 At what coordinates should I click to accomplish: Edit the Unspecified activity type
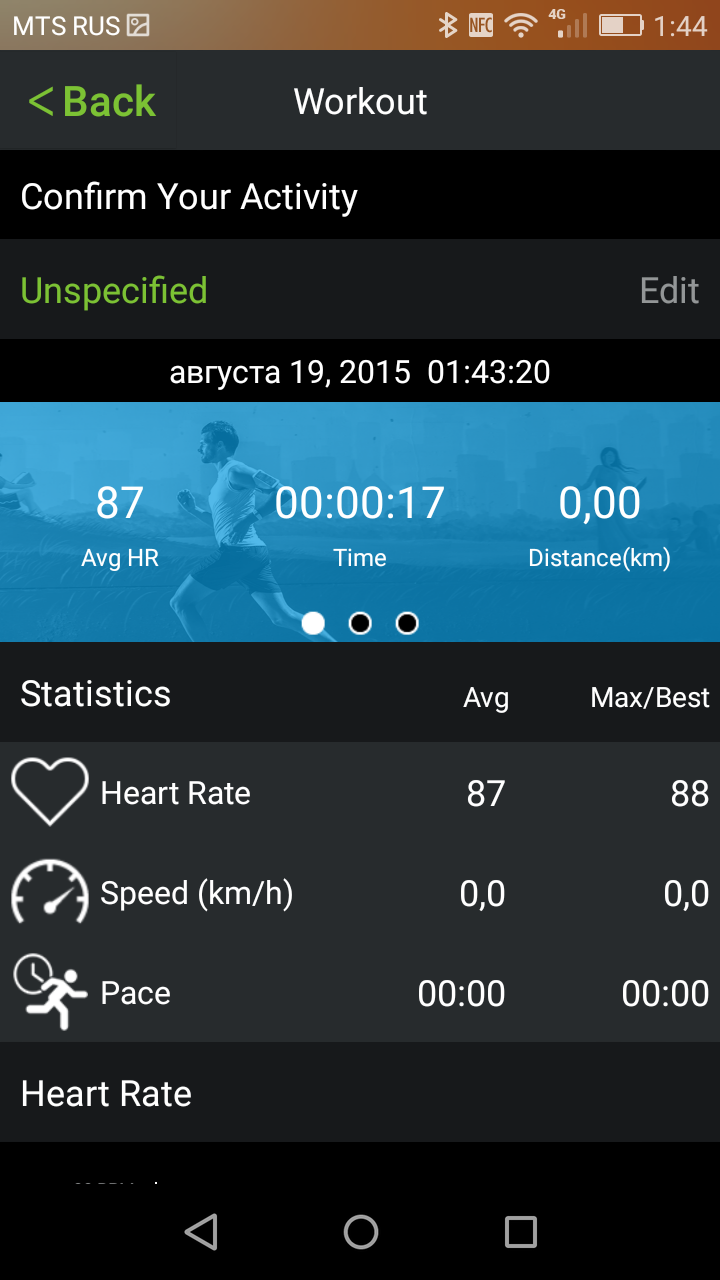[x=669, y=291]
